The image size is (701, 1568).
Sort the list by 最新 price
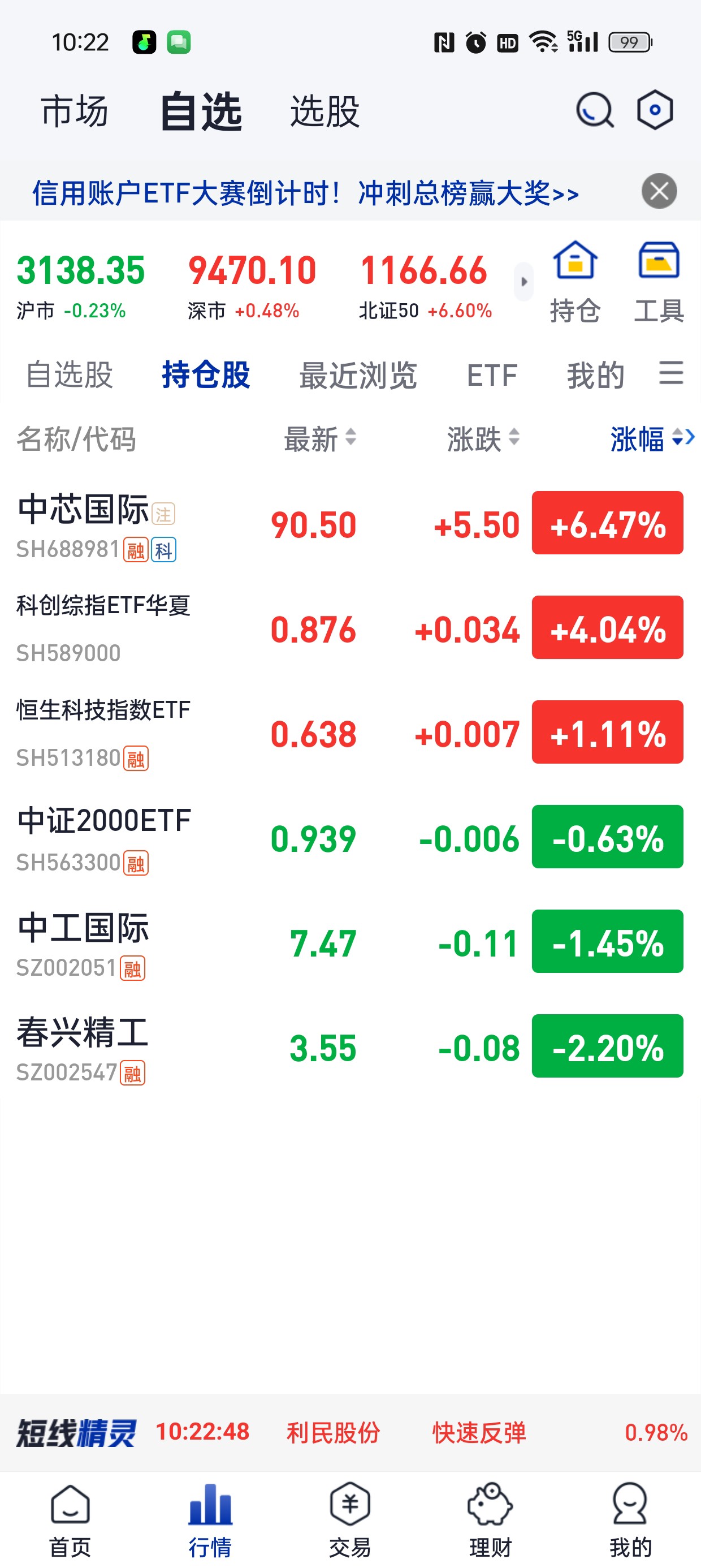pyautogui.click(x=320, y=438)
